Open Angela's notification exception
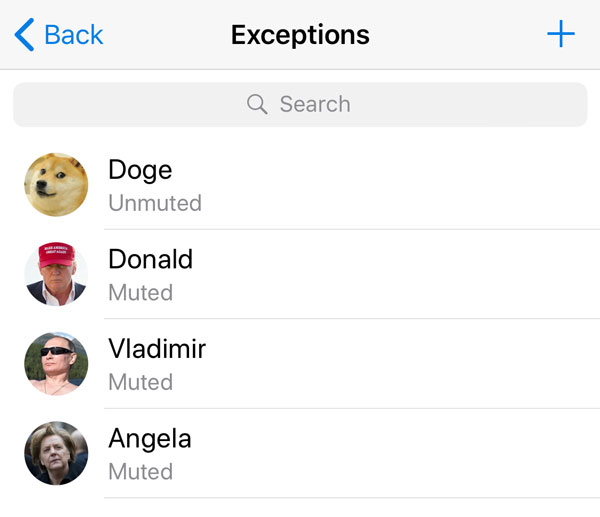Screen dimensions: 600x517 point(300,453)
